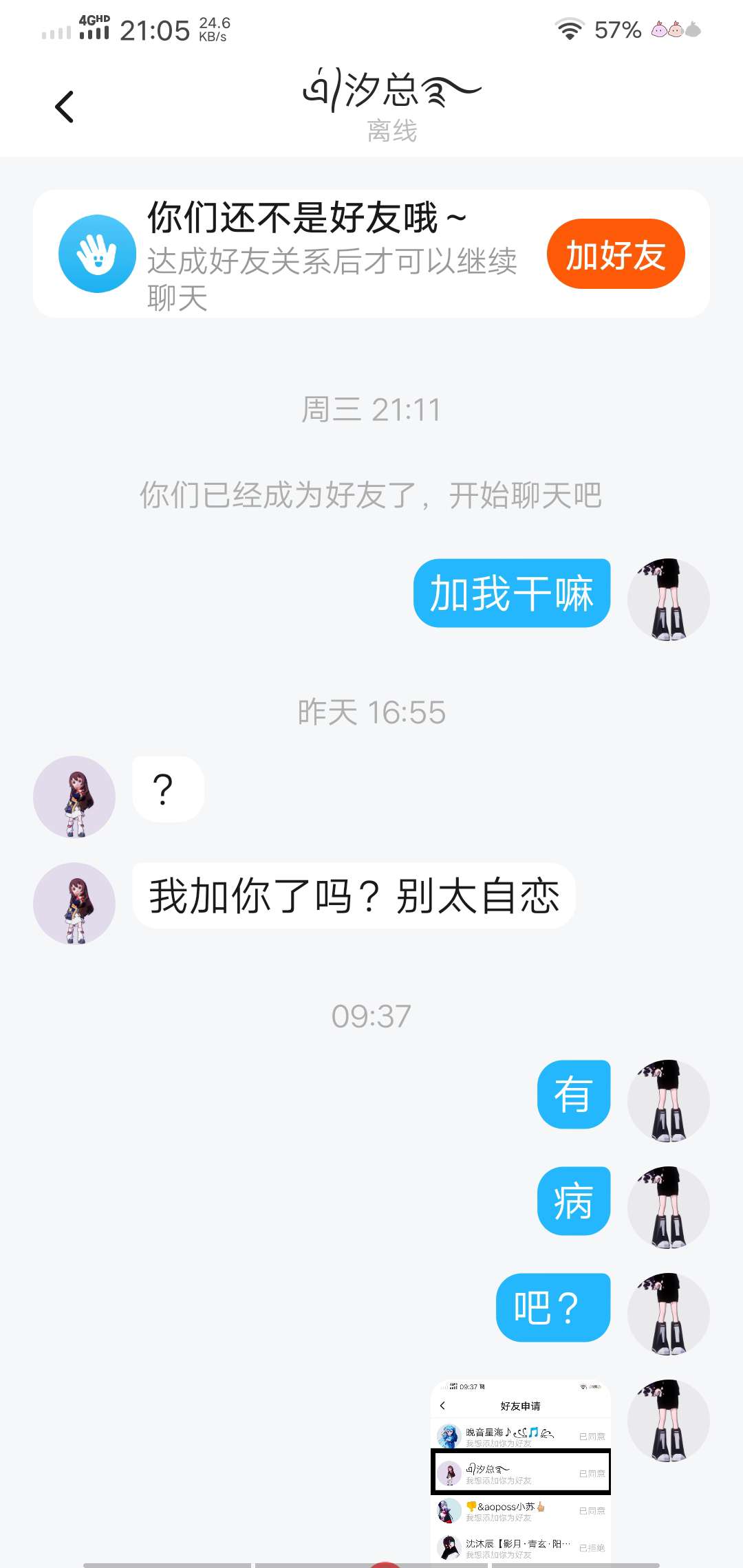
Task: Open contact avatar beside the "？" message
Action: 74,796
